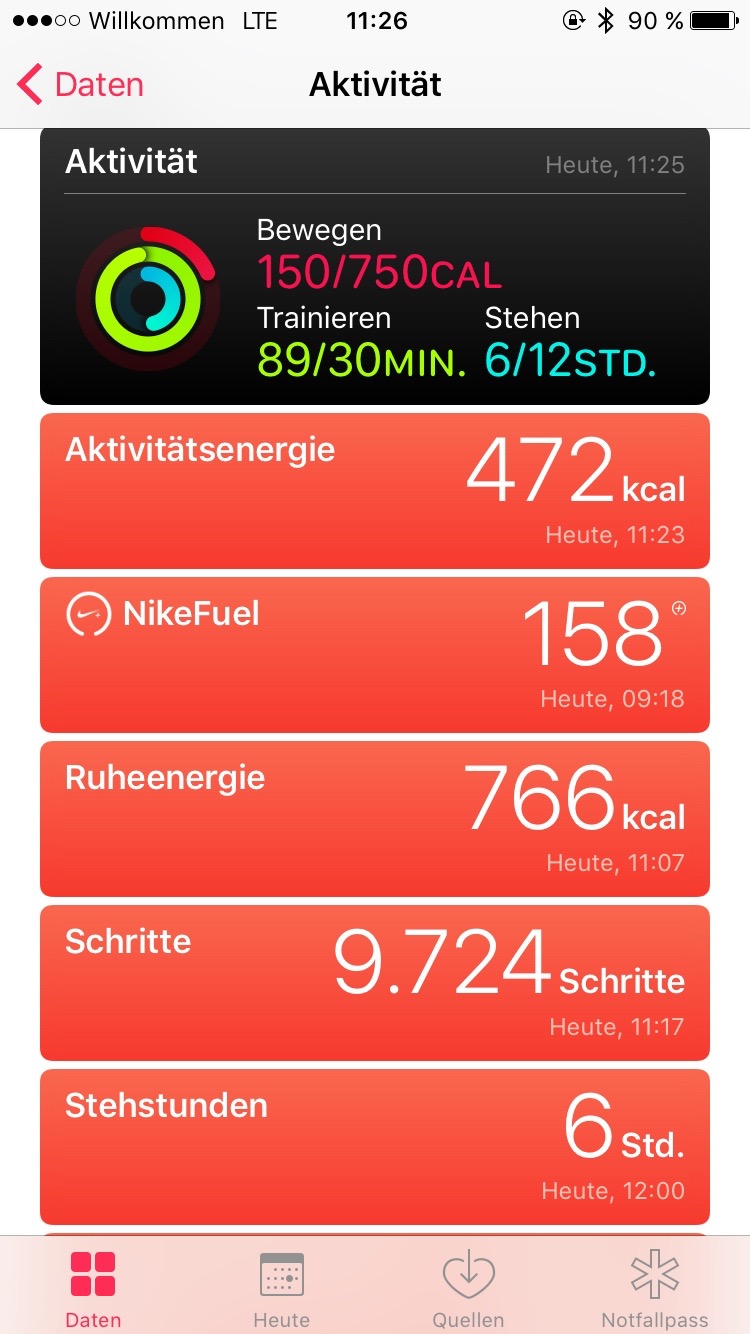750x1334 pixels.
Task: Select the Daten tab
Action: click(x=93, y=1288)
